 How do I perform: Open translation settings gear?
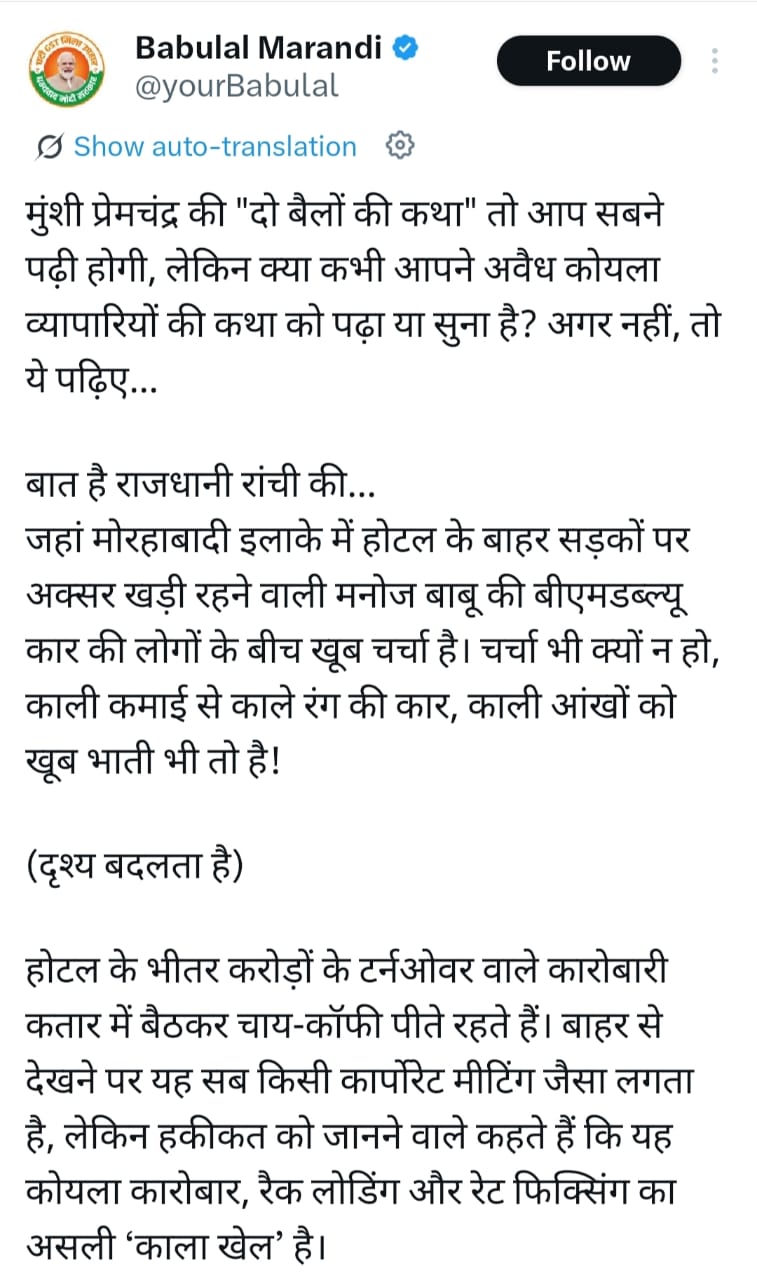pos(399,146)
